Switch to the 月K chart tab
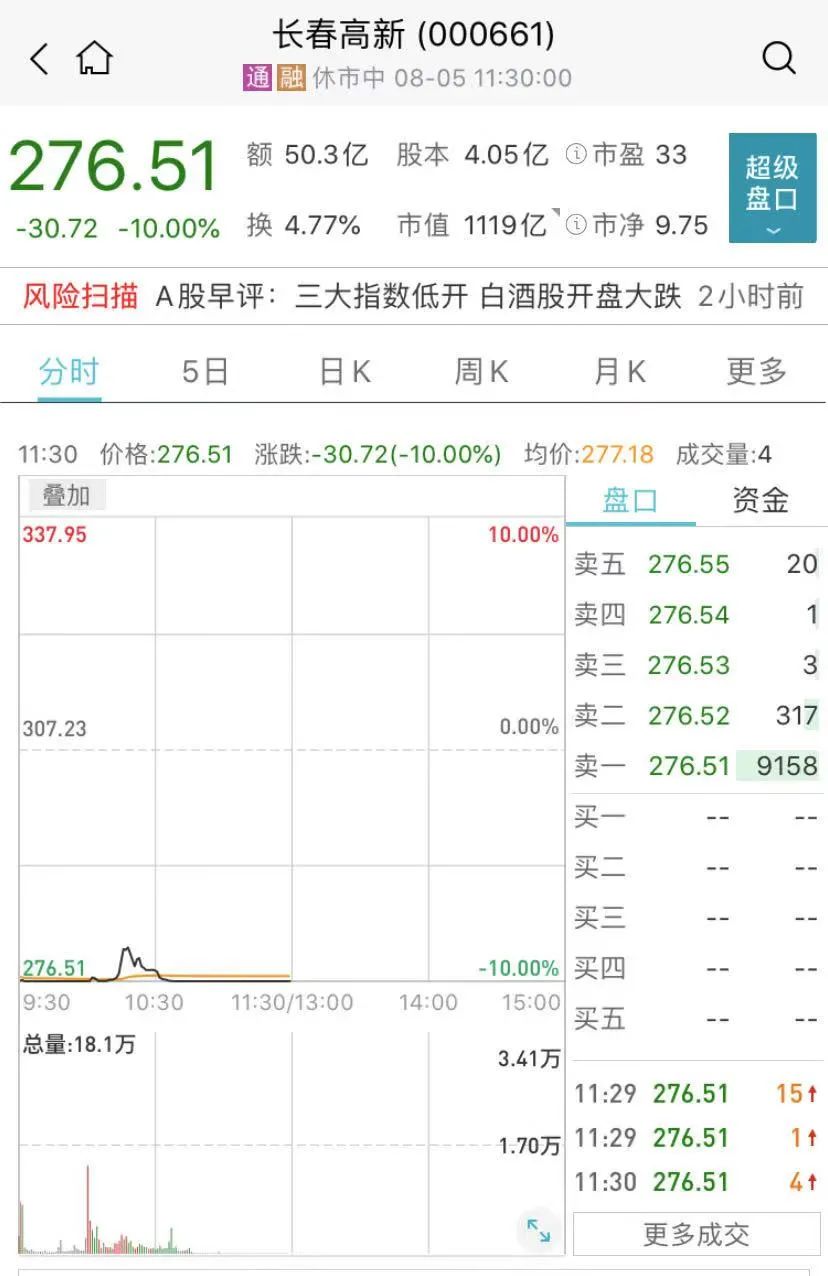This screenshot has height=1276, width=828. (619, 372)
